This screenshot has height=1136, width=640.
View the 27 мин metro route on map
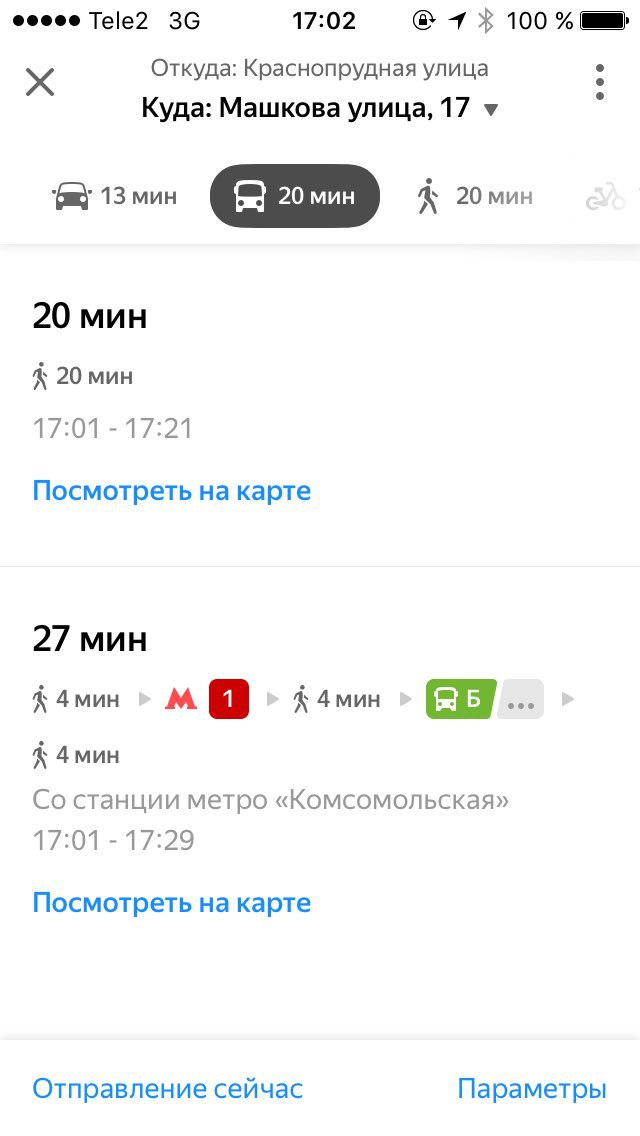pyautogui.click(x=172, y=903)
